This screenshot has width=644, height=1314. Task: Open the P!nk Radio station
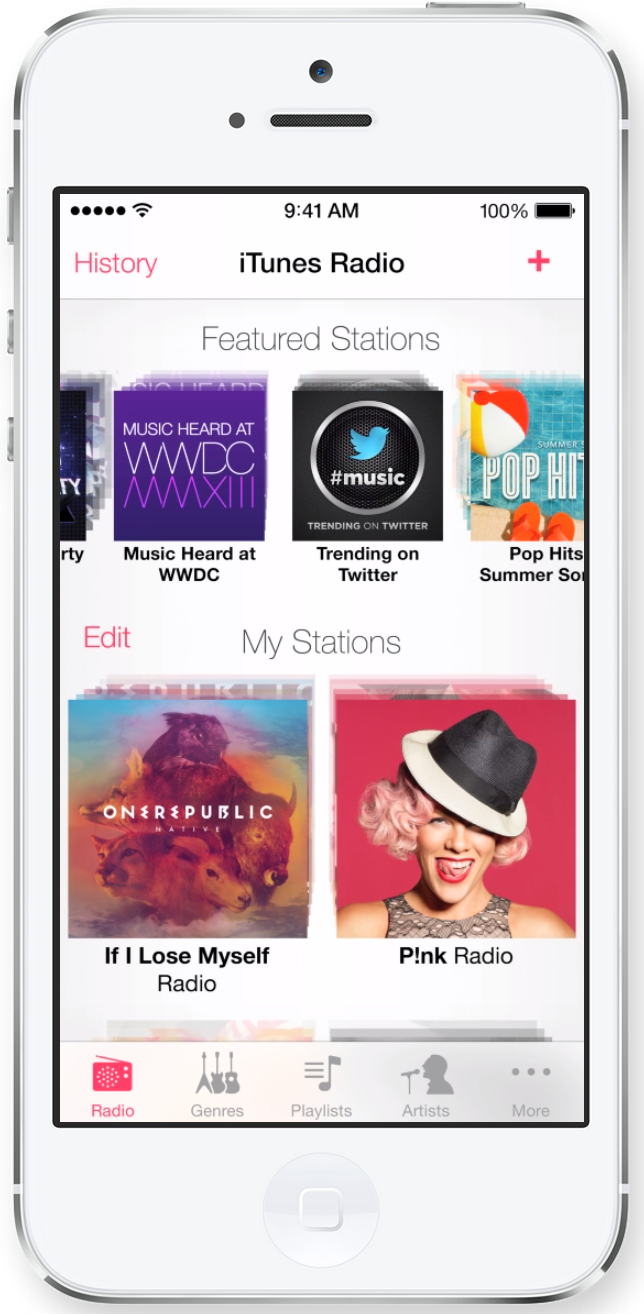[455, 818]
